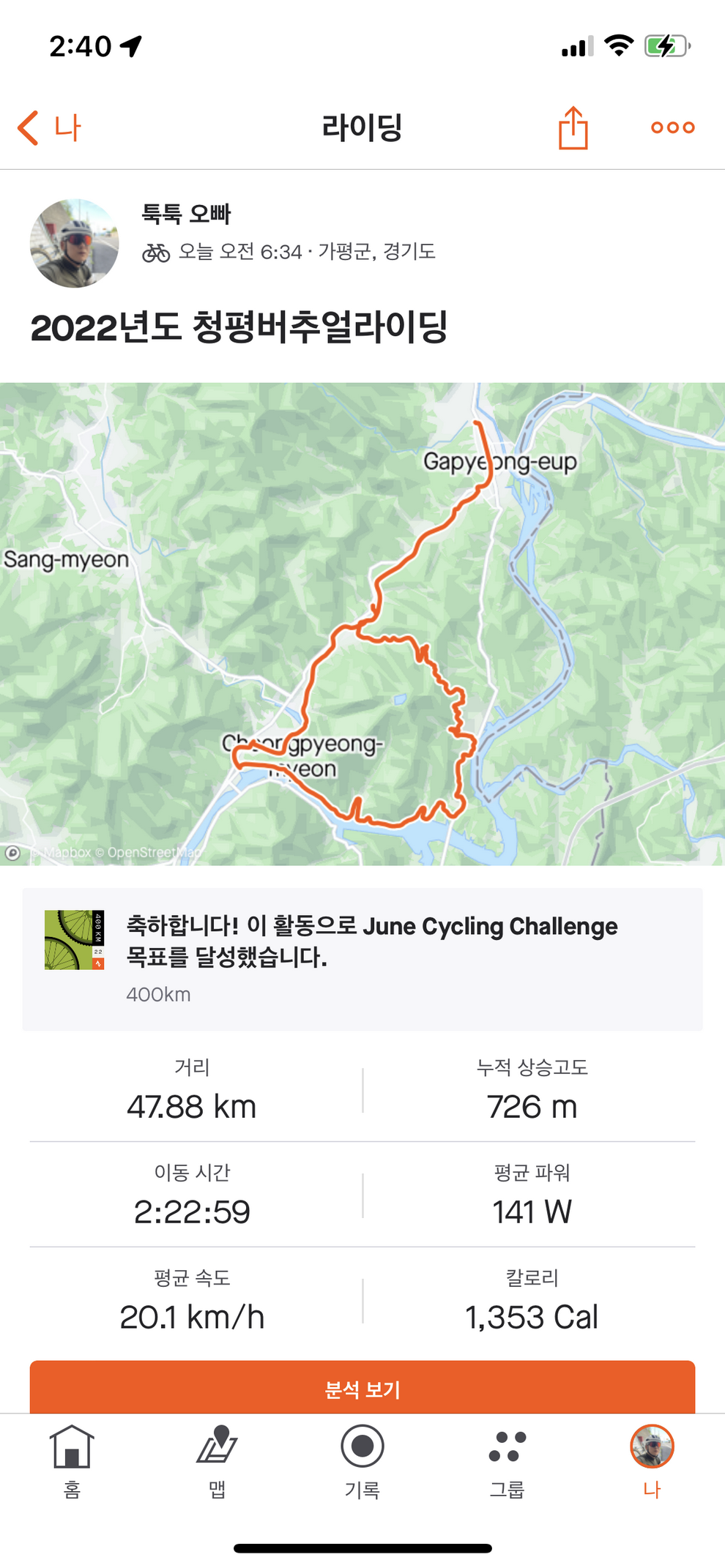Screen dimensions: 725x1568
Task: Tap the 분석 보기 button
Action: pos(362,1388)
